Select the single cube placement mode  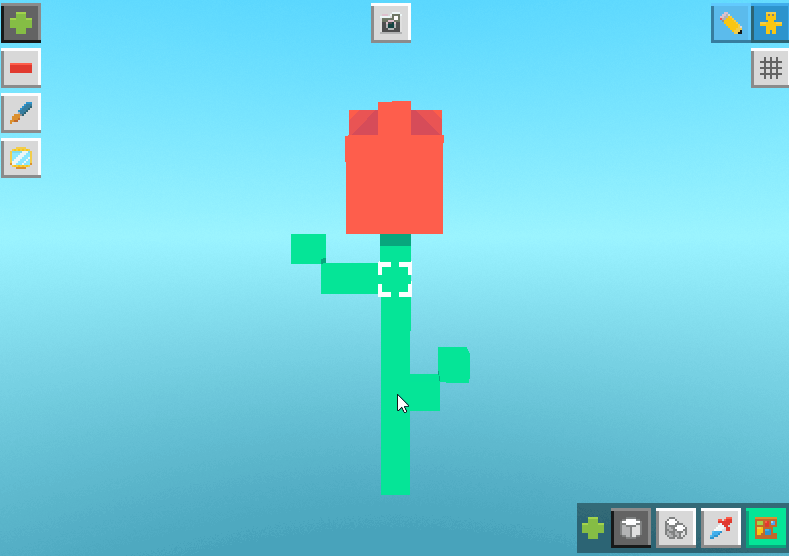point(631,528)
